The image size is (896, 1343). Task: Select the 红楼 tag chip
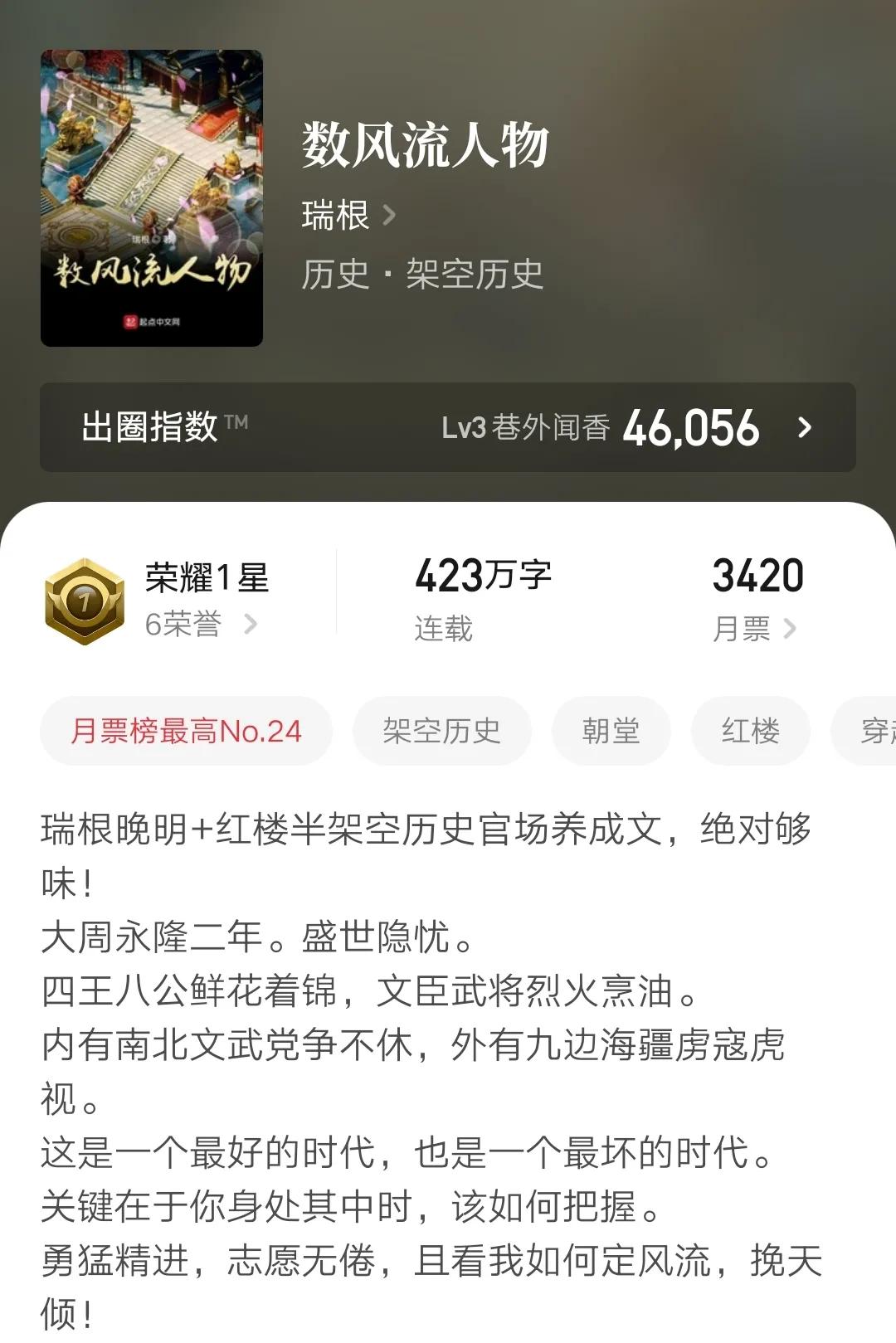point(750,732)
